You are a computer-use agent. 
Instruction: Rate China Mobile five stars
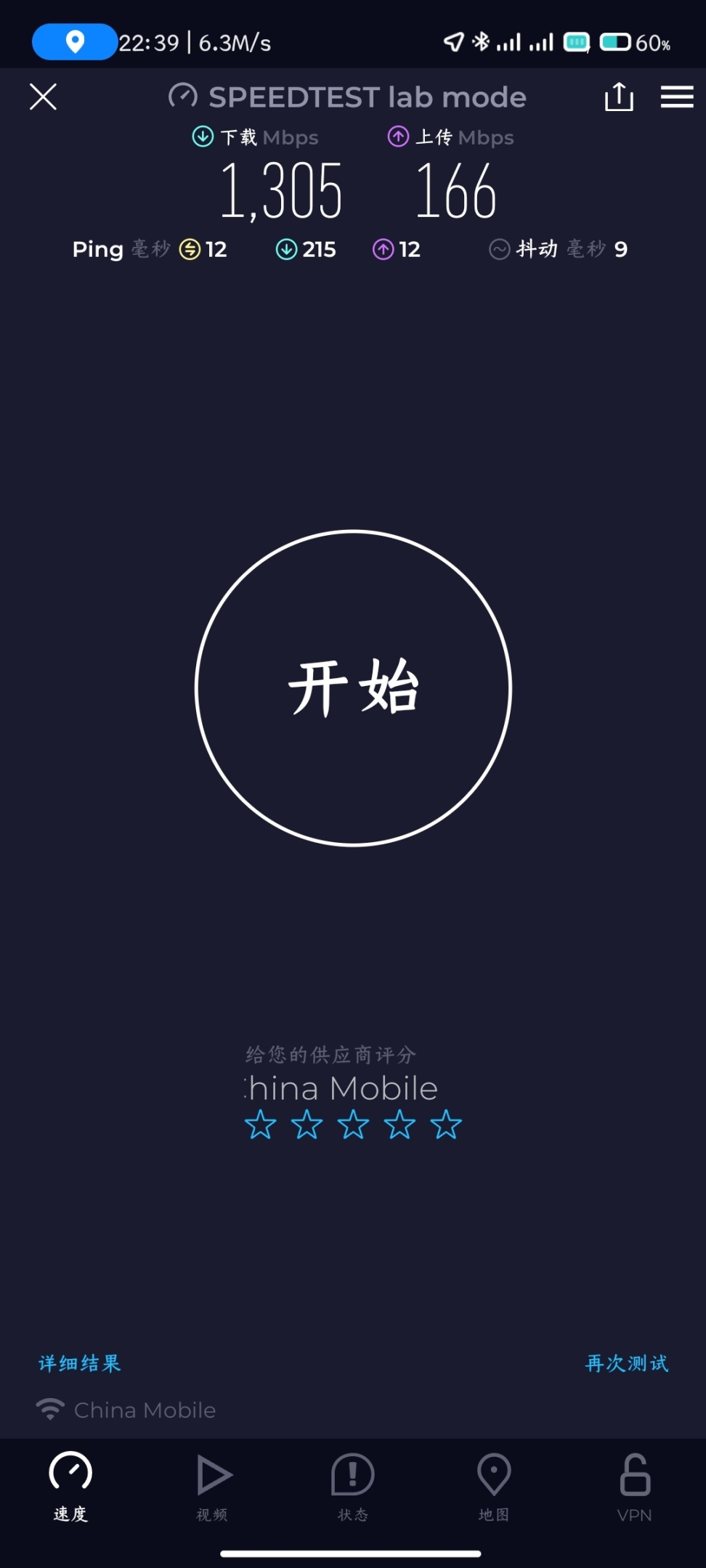[446, 1125]
